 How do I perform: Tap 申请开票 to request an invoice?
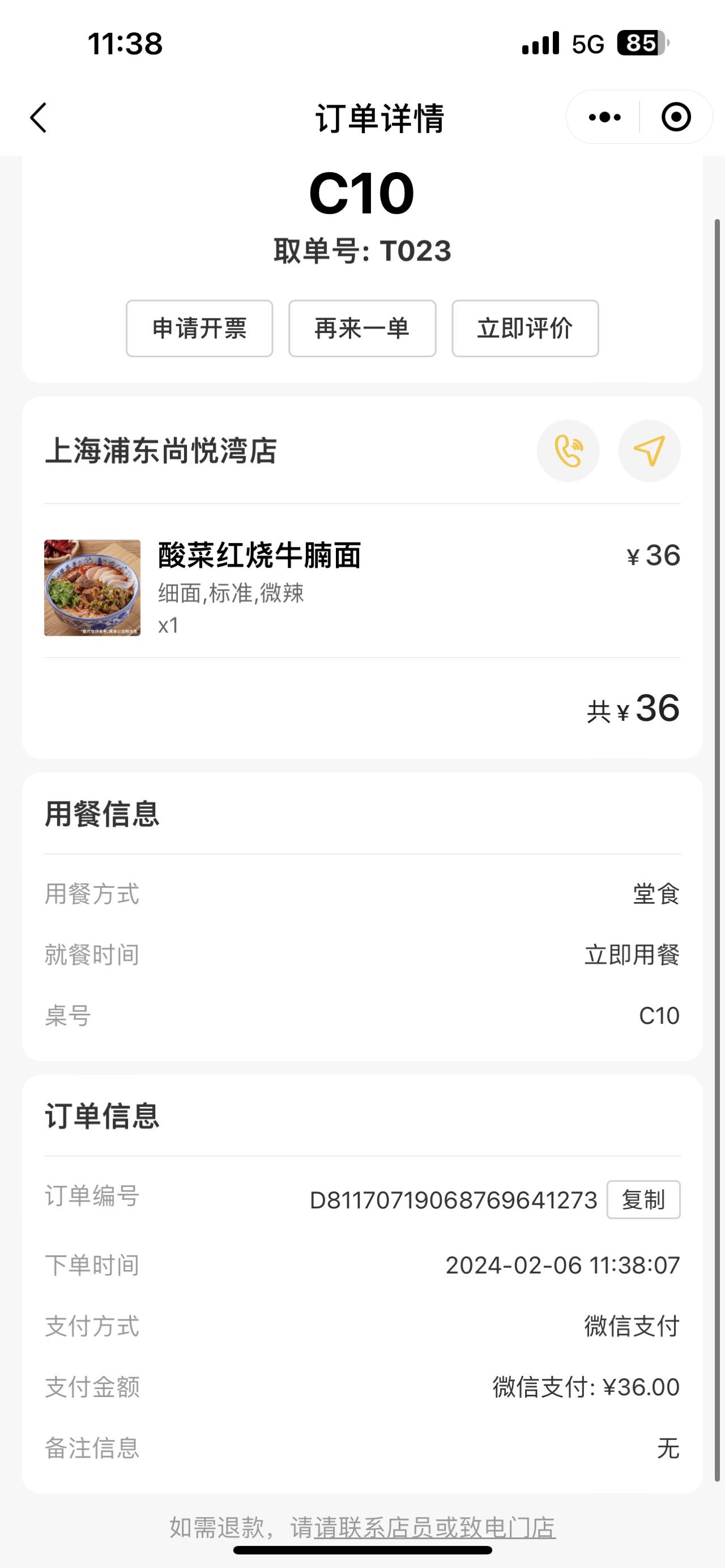click(199, 328)
